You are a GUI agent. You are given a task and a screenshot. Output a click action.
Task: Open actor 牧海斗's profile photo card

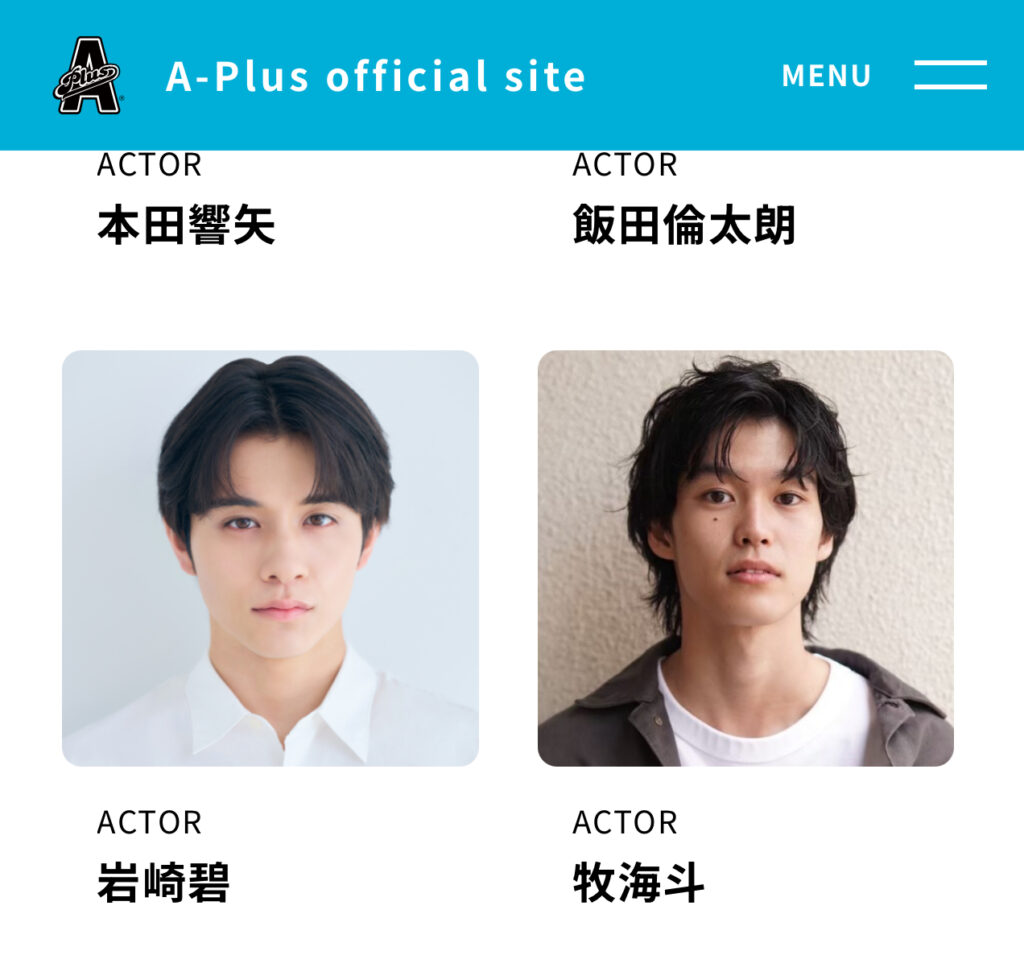745,558
